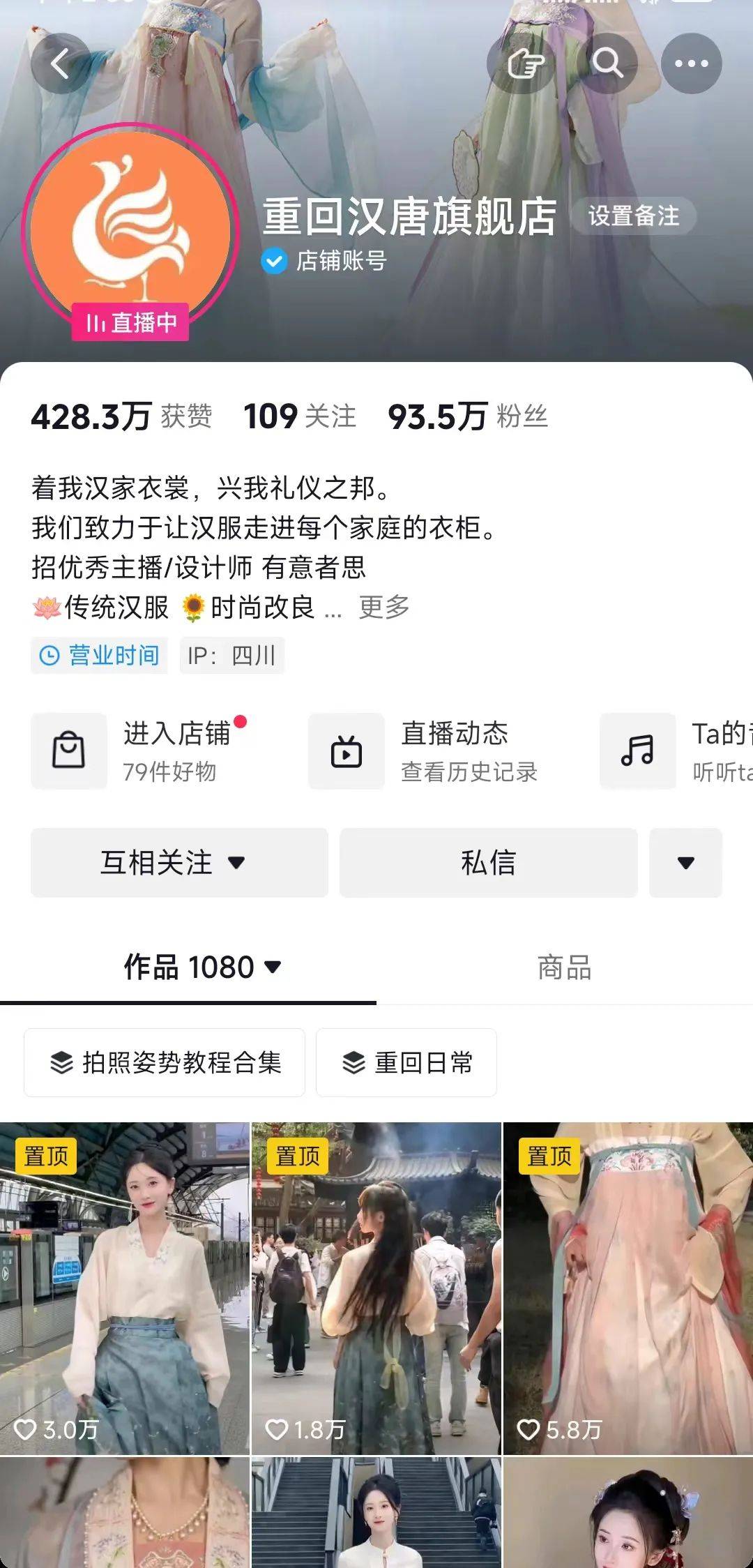Tap 设置备注 to set a remark

[x=633, y=216]
